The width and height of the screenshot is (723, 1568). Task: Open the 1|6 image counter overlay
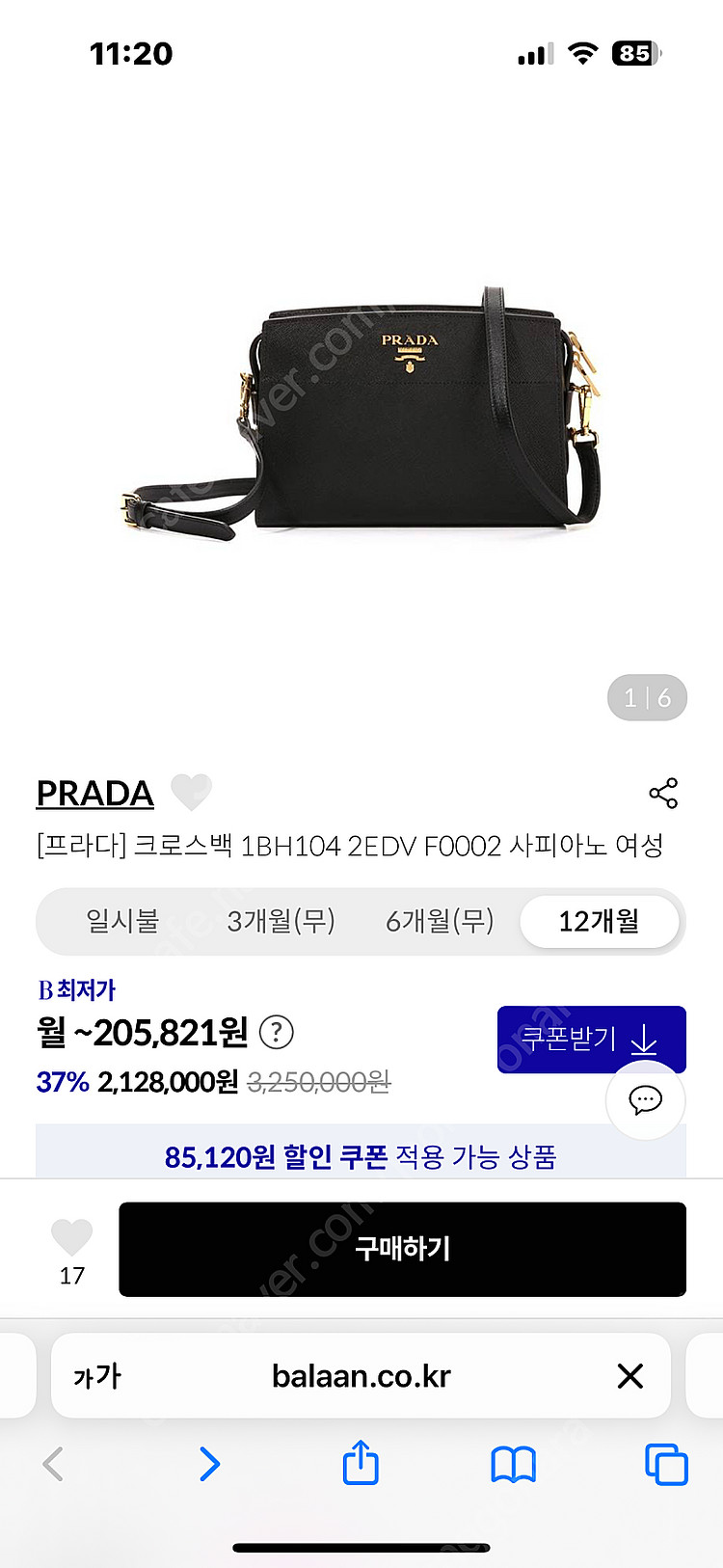pos(647,698)
